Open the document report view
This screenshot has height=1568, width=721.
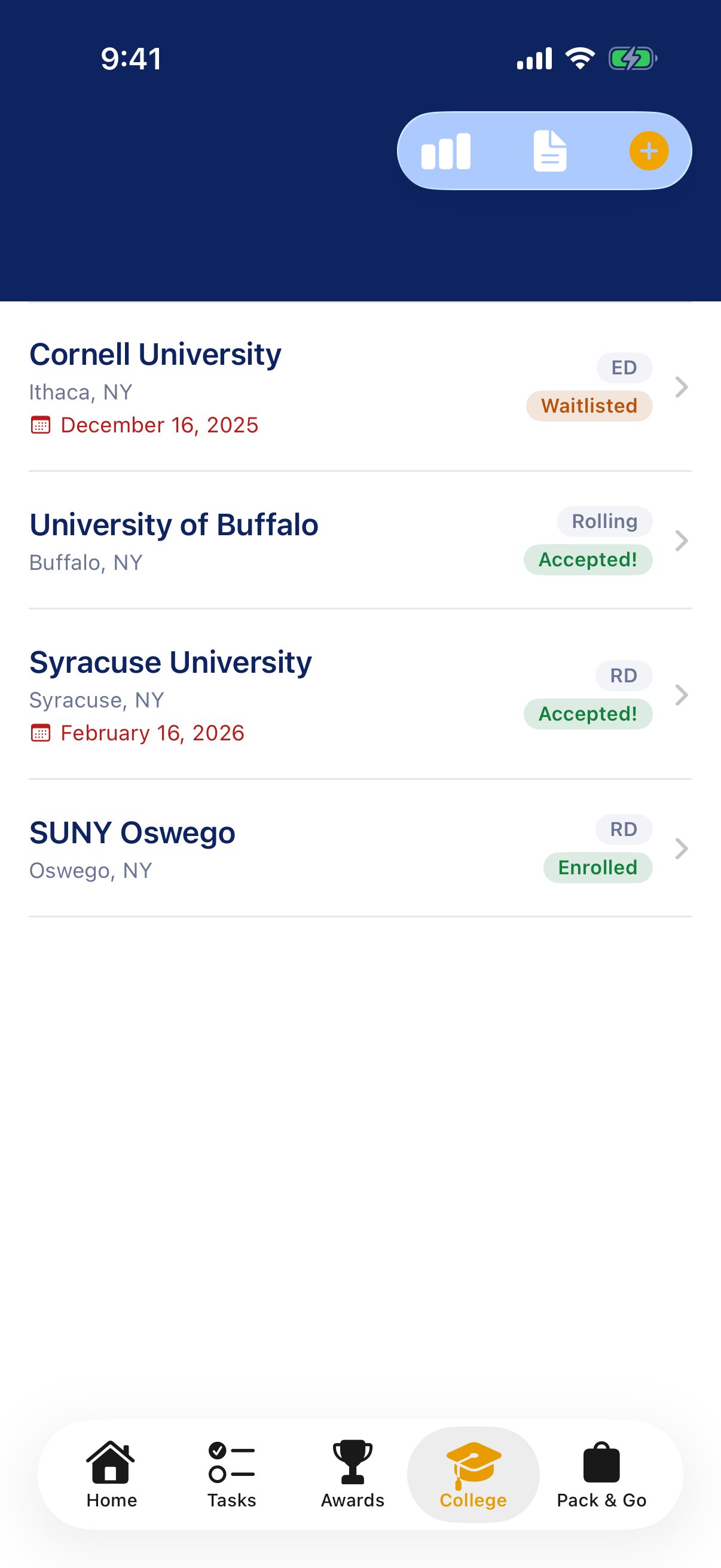pyautogui.click(x=549, y=150)
